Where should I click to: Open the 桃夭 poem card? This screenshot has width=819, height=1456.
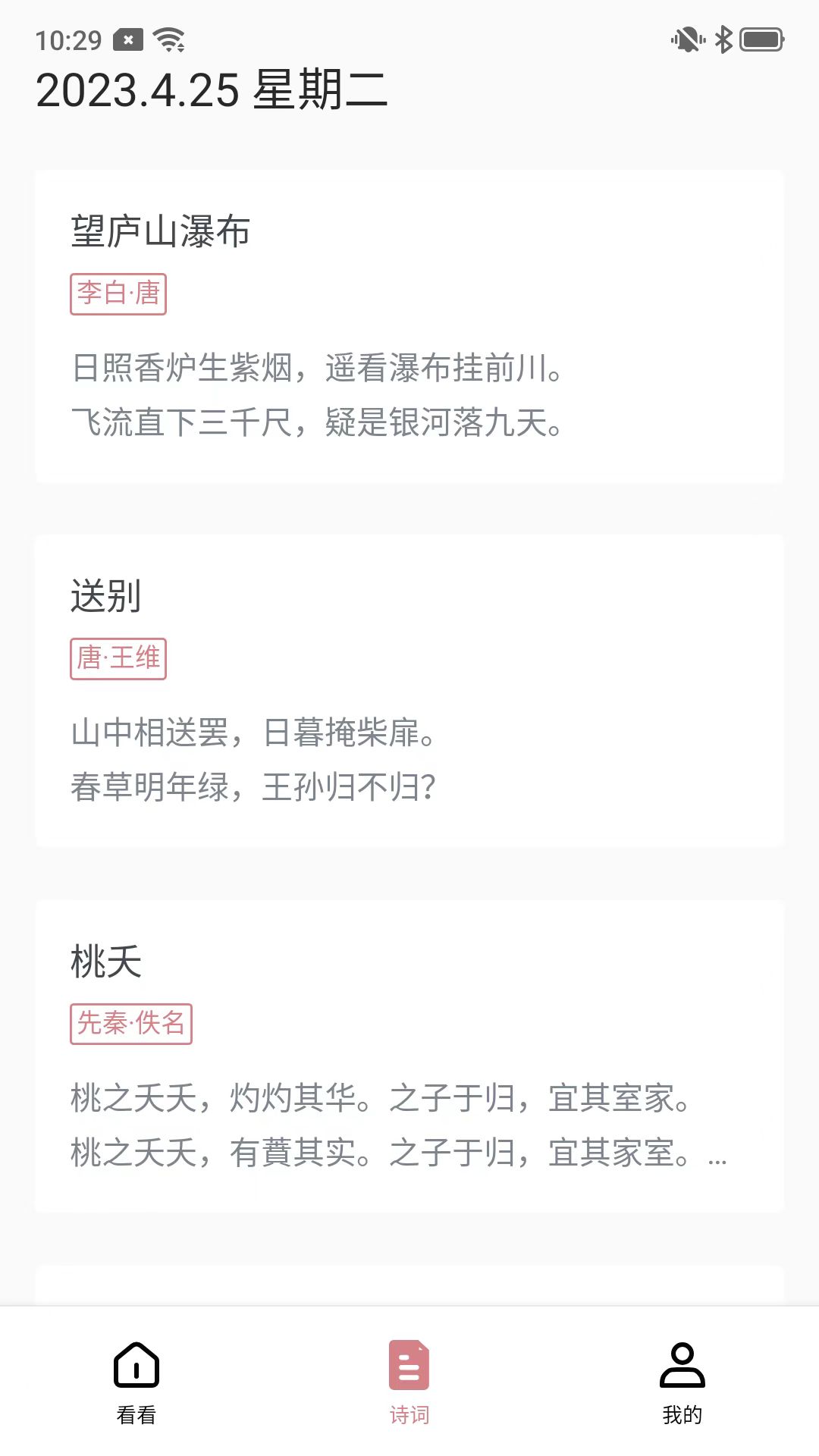(x=409, y=1056)
